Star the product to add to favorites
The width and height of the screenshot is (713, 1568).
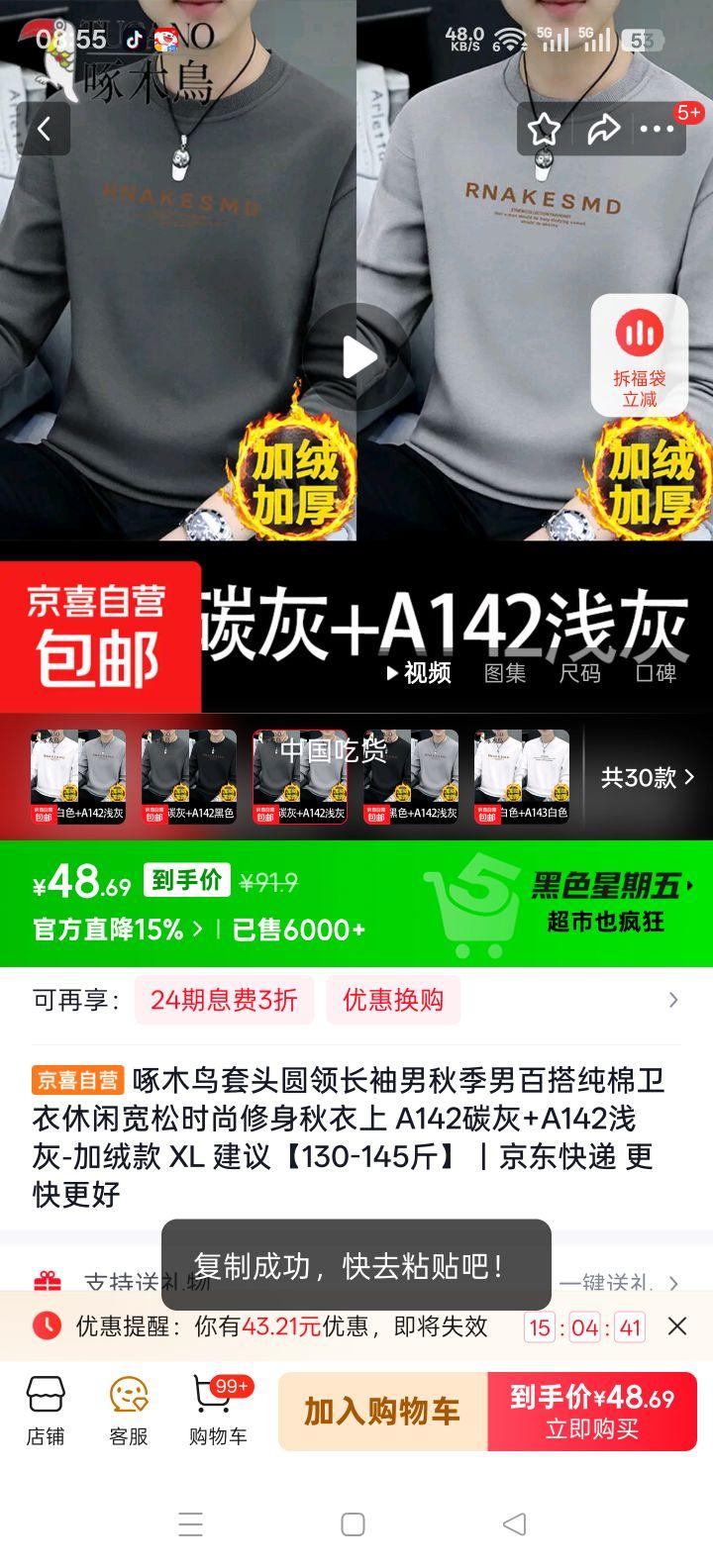point(543,128)
